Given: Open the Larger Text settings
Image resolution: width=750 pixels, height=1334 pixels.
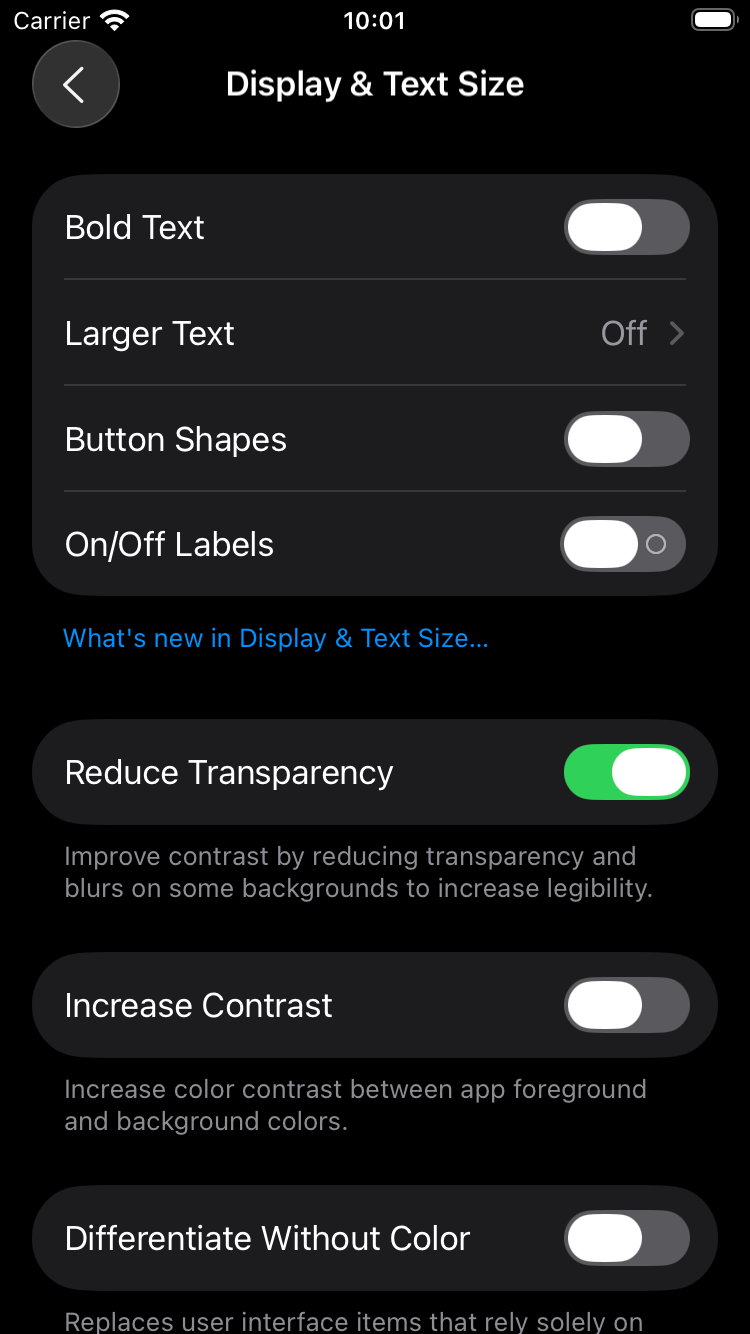Looking at the screenshot, I should point(374,333).
